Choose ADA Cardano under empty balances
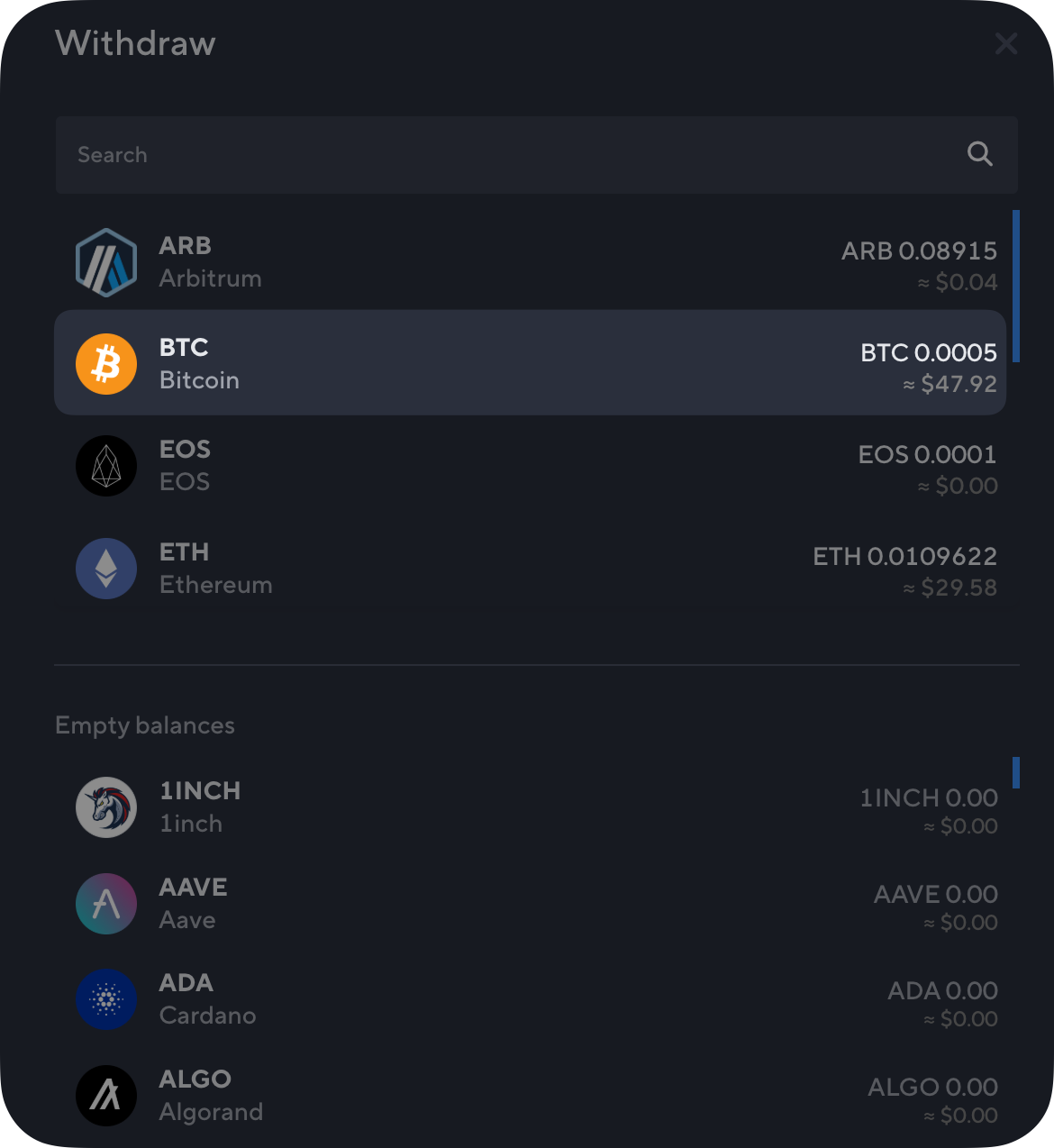The height and width of the screenshot is (1148, 1054). (x=527, y=999)
